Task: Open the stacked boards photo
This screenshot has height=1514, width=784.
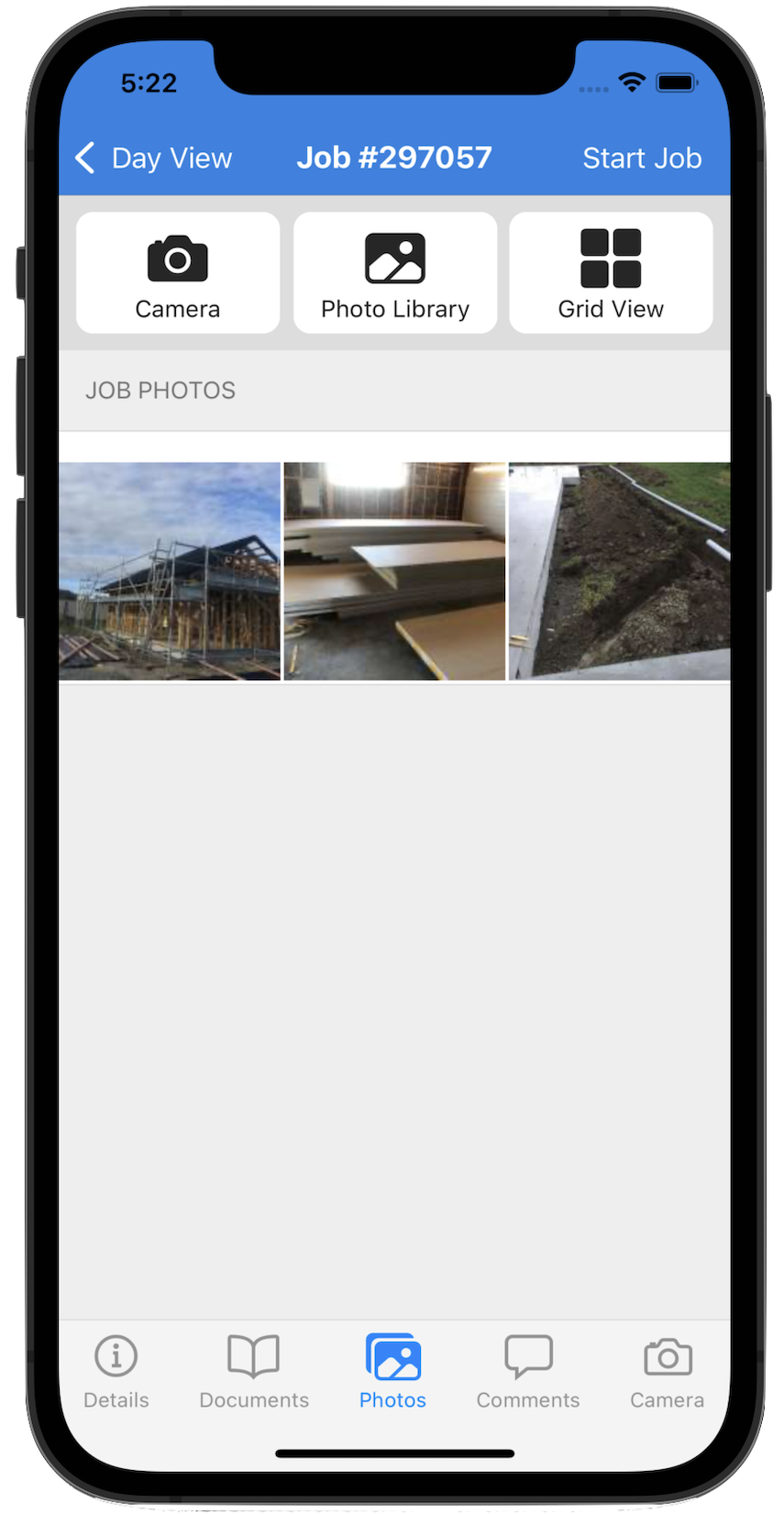Action: (395, 571)
